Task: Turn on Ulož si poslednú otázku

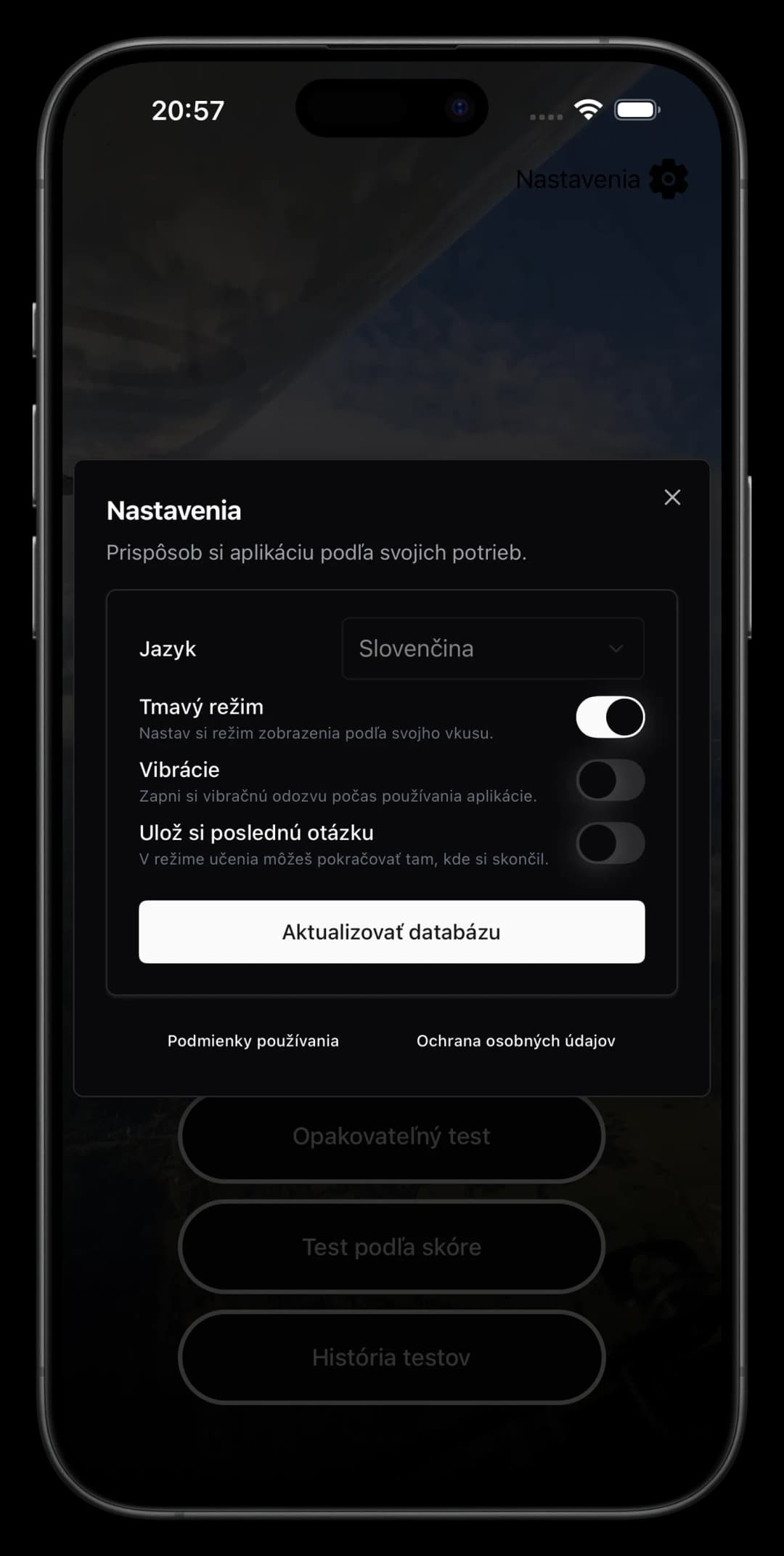Action: 610,843
